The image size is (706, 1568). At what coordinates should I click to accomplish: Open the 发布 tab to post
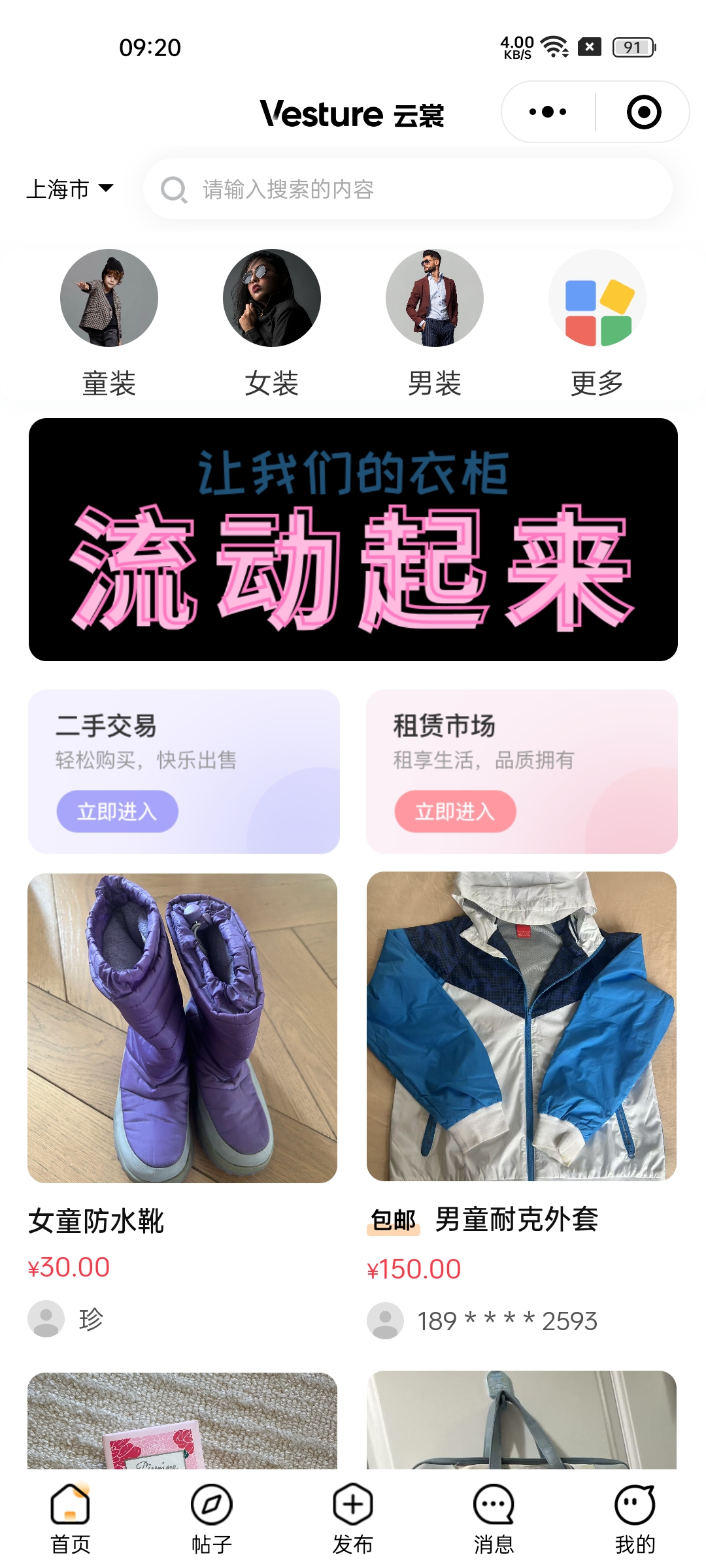tap(353, 1518)
